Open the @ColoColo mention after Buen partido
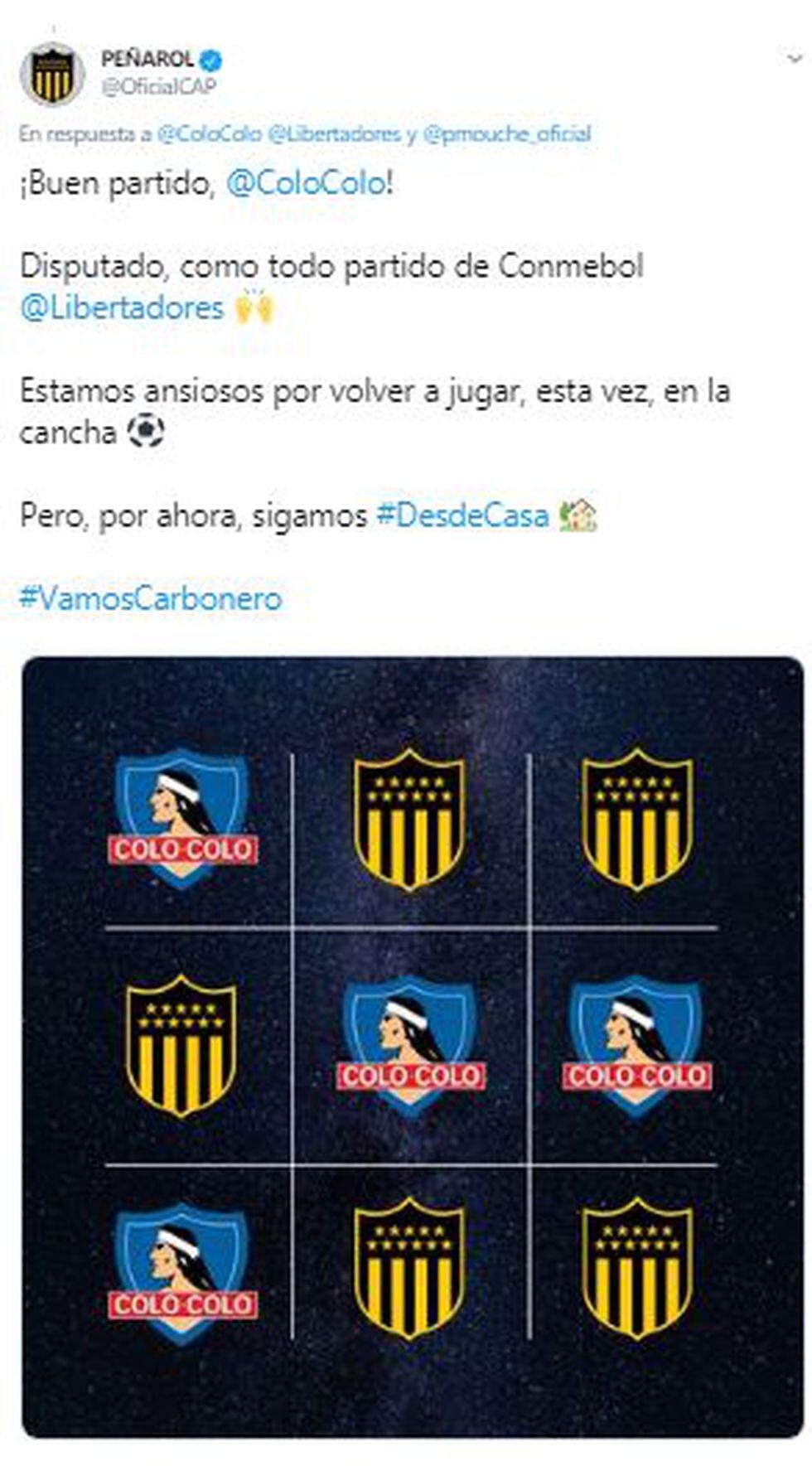 [306, 183]
